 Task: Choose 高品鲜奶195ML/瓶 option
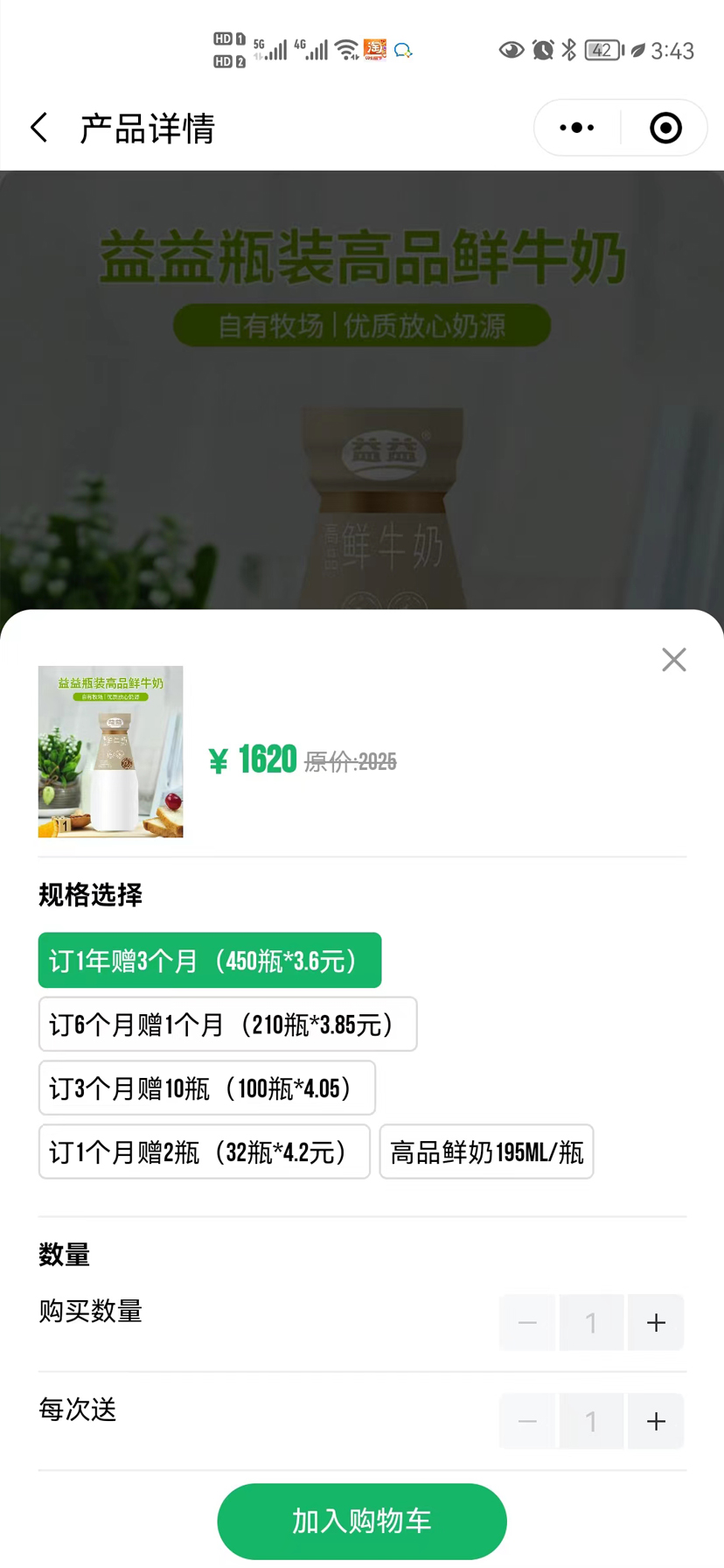click(486, 1151)
